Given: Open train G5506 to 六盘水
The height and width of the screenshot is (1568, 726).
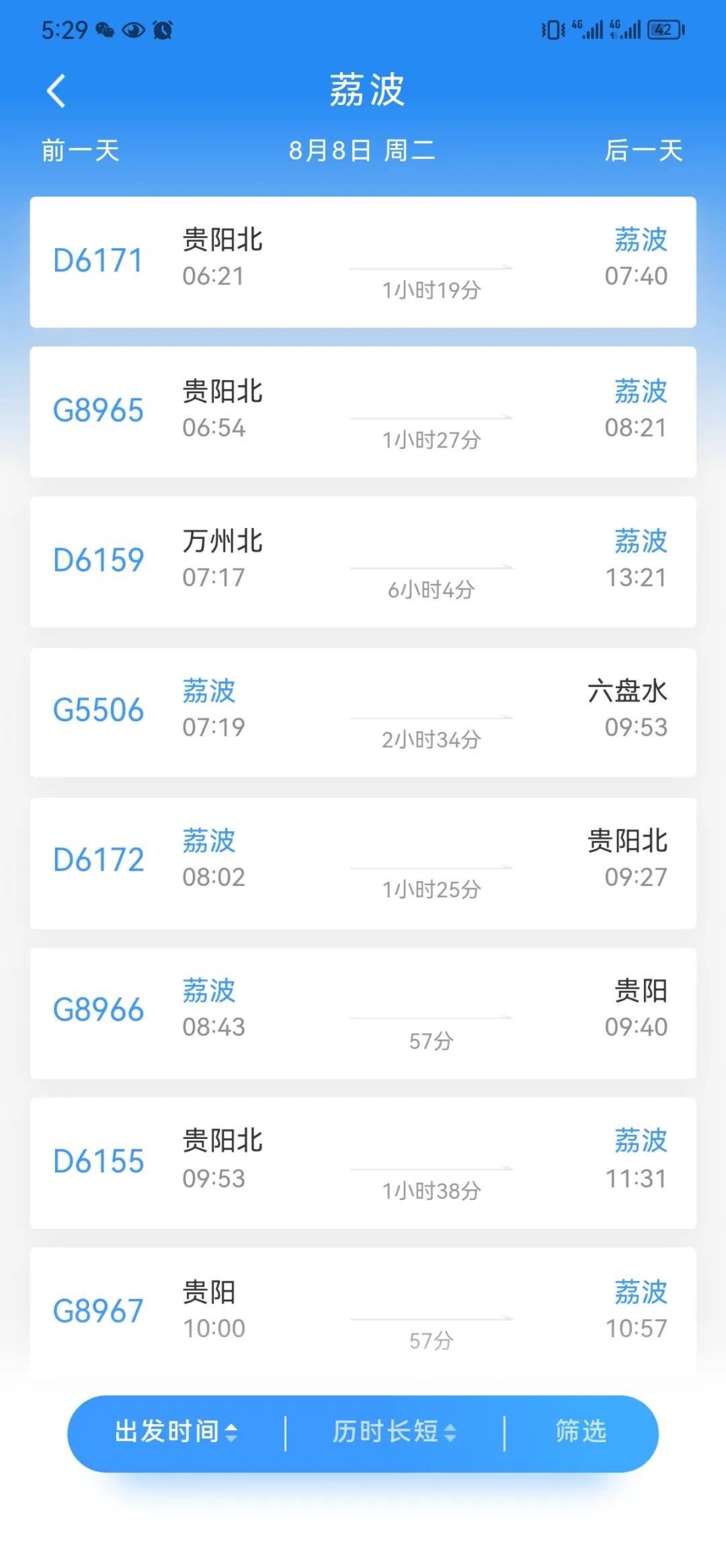Looking at the screenshot, I should (363, 712).
